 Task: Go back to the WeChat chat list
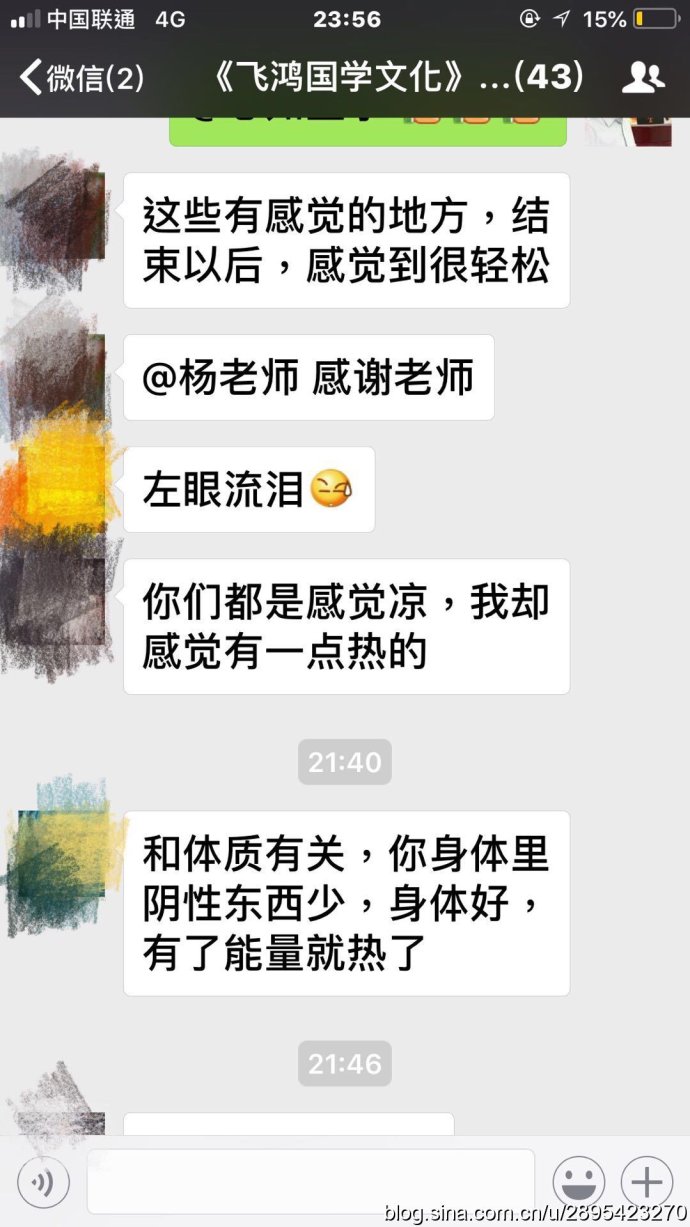pos(82,76)
